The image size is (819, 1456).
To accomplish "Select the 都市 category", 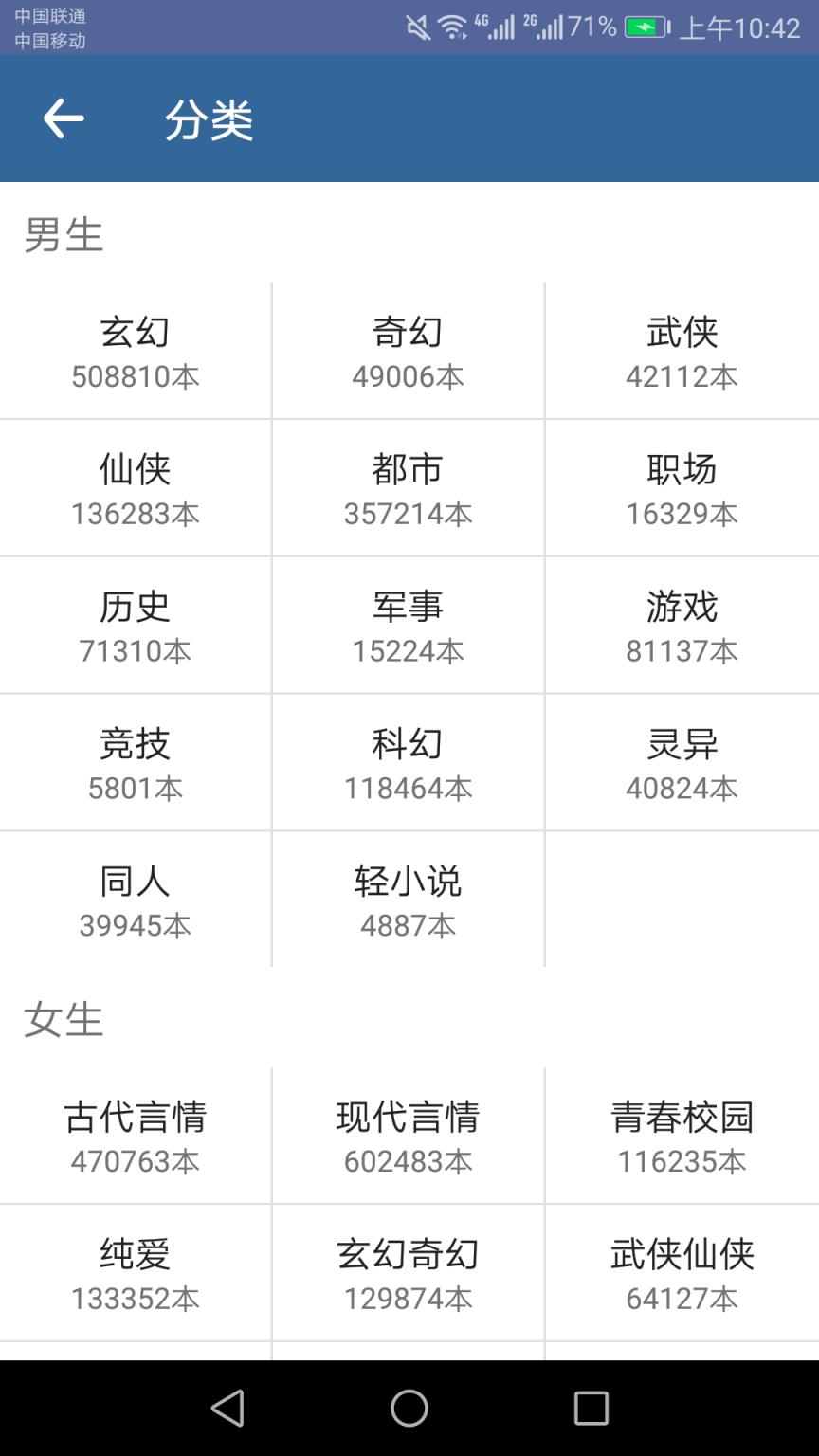I will click(408, 486).
